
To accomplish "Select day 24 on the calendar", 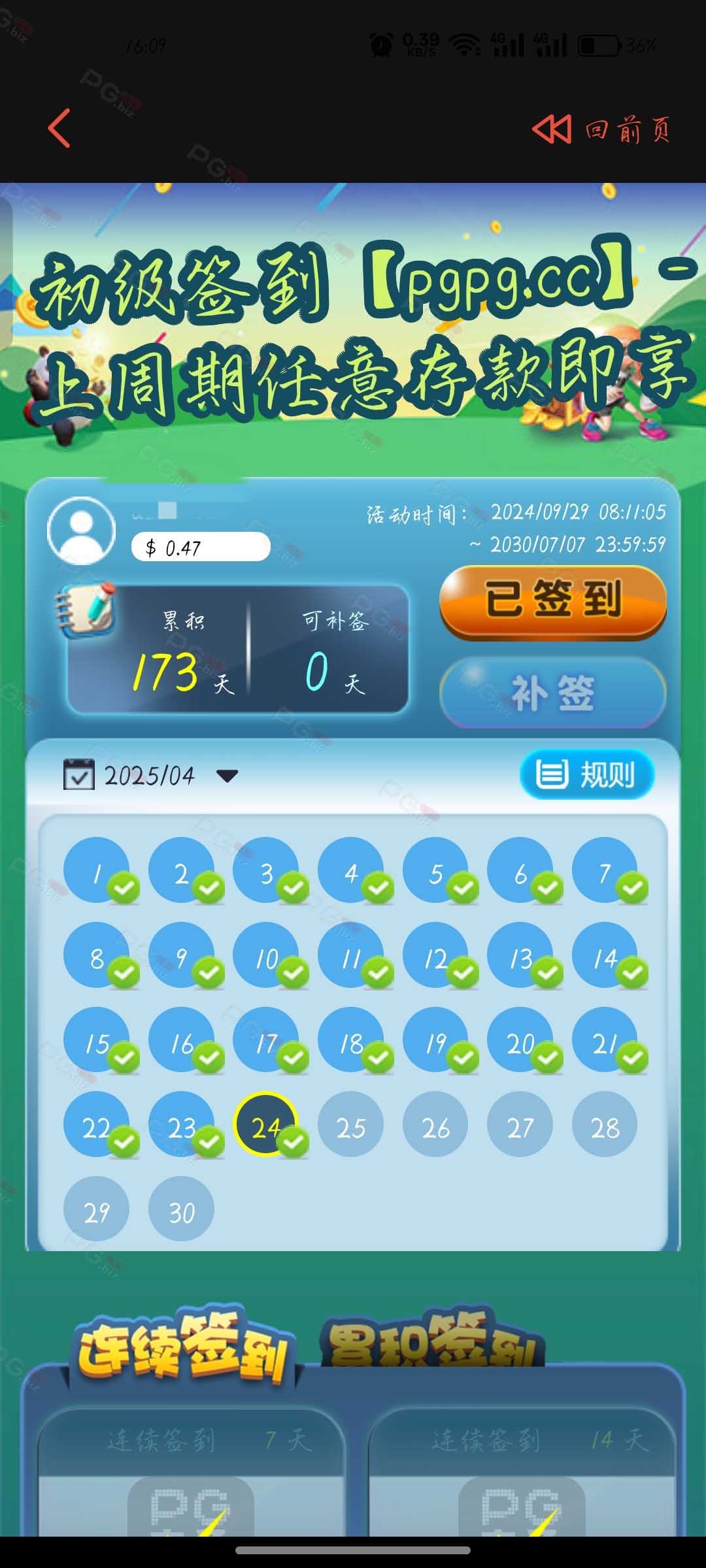I will tap(265, 1124).
